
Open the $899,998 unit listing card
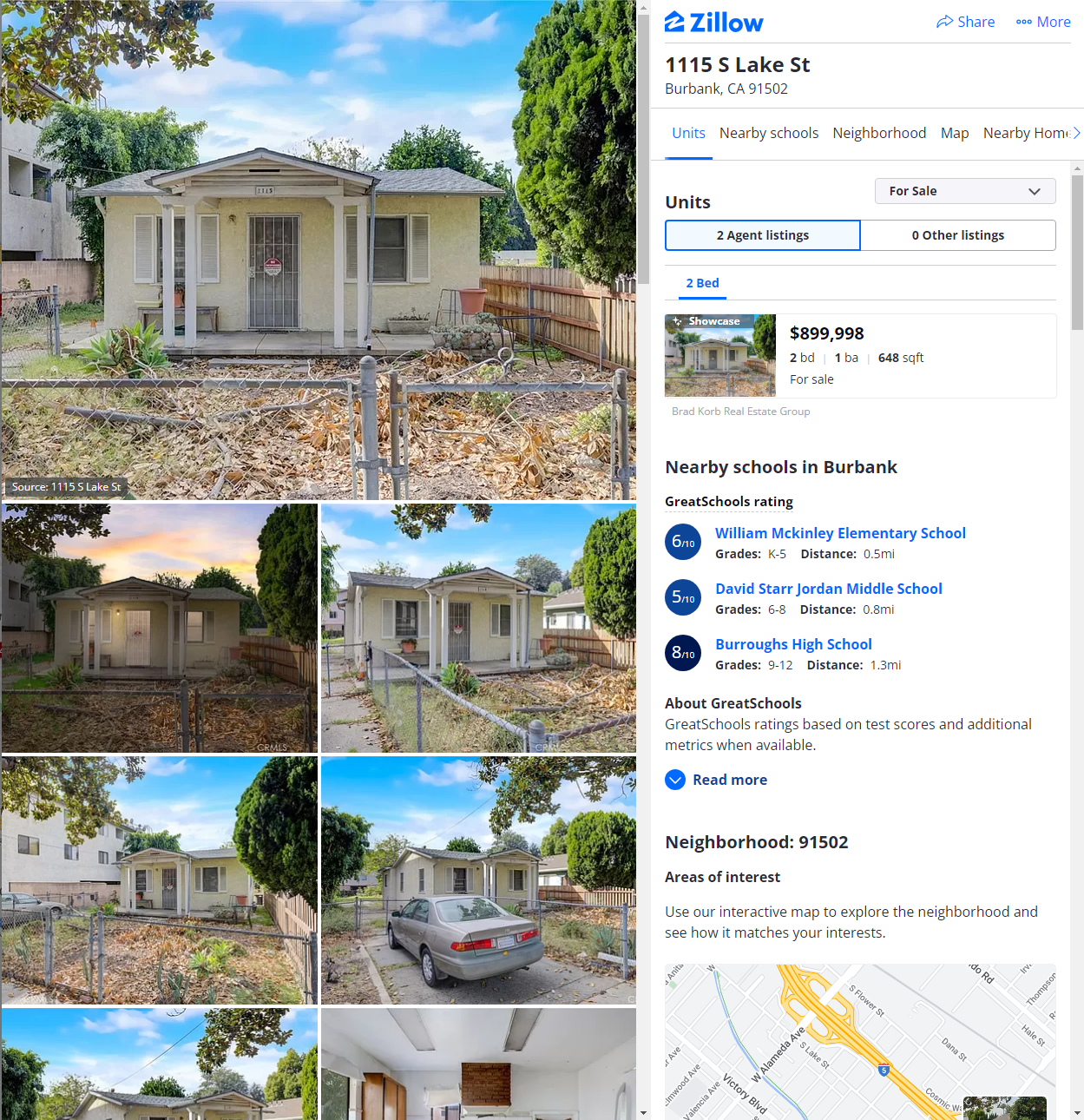point(860,356)
